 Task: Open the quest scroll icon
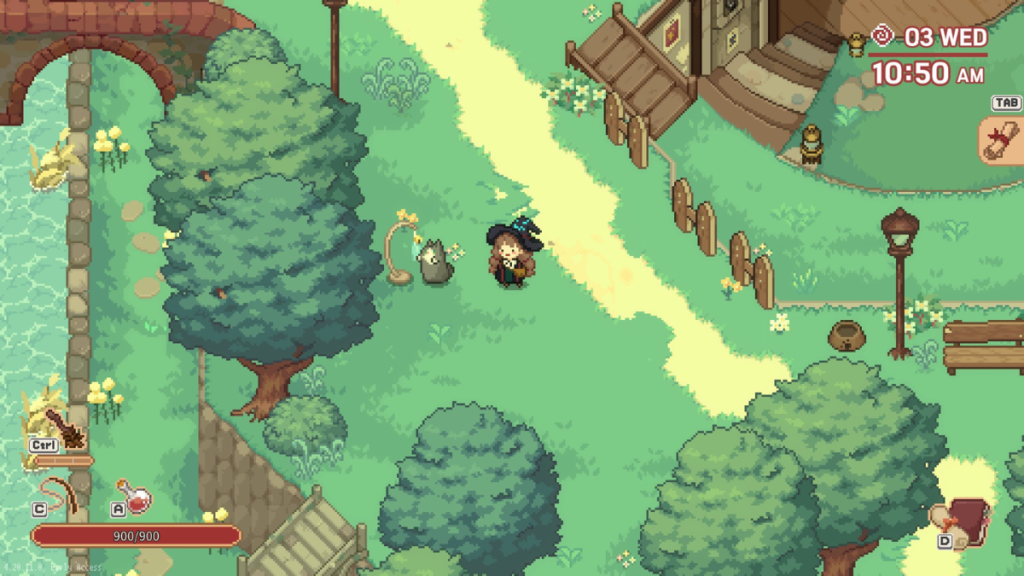999,140
